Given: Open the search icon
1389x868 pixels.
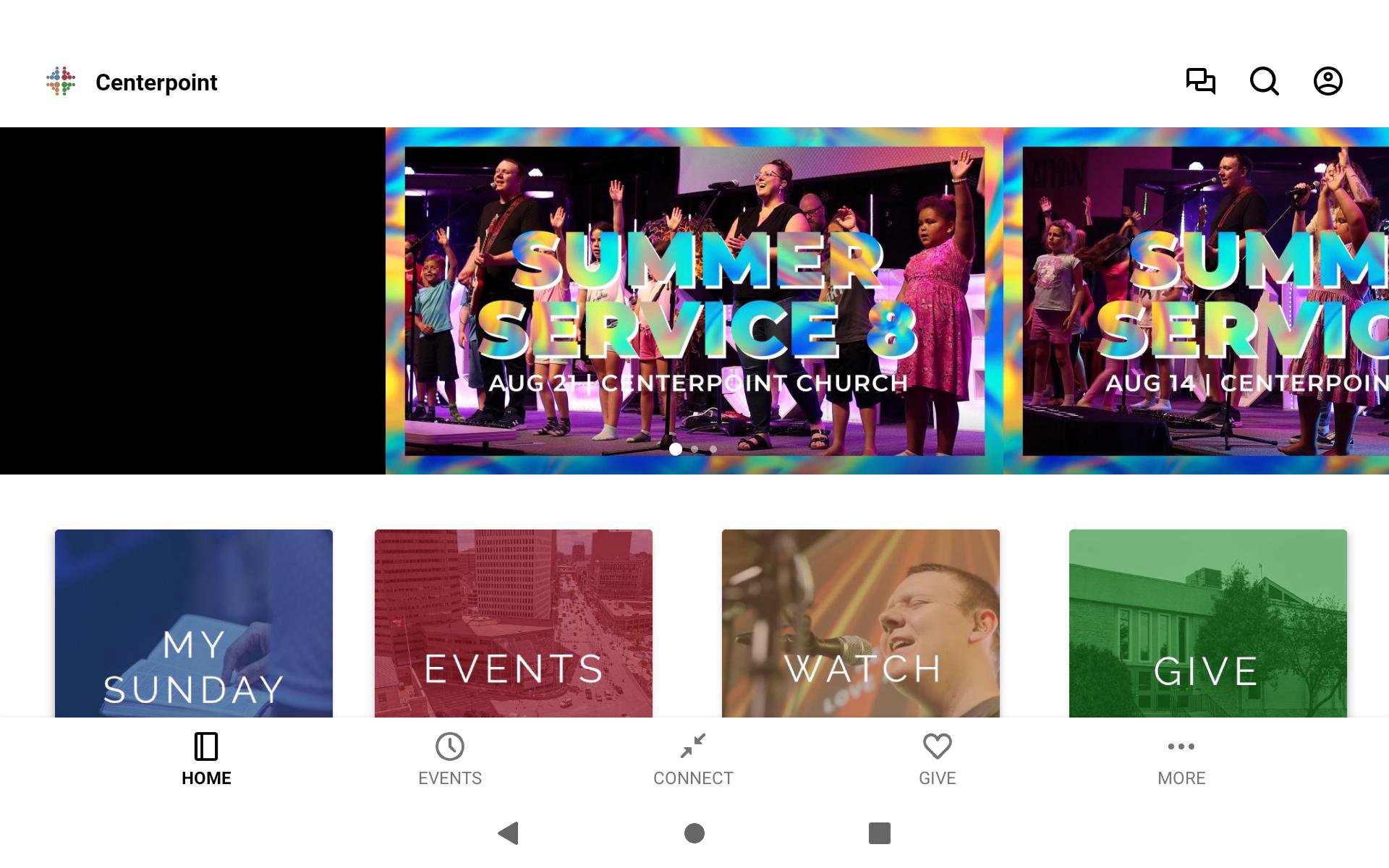Looking at the screenshot, I should coord(1264,81).
